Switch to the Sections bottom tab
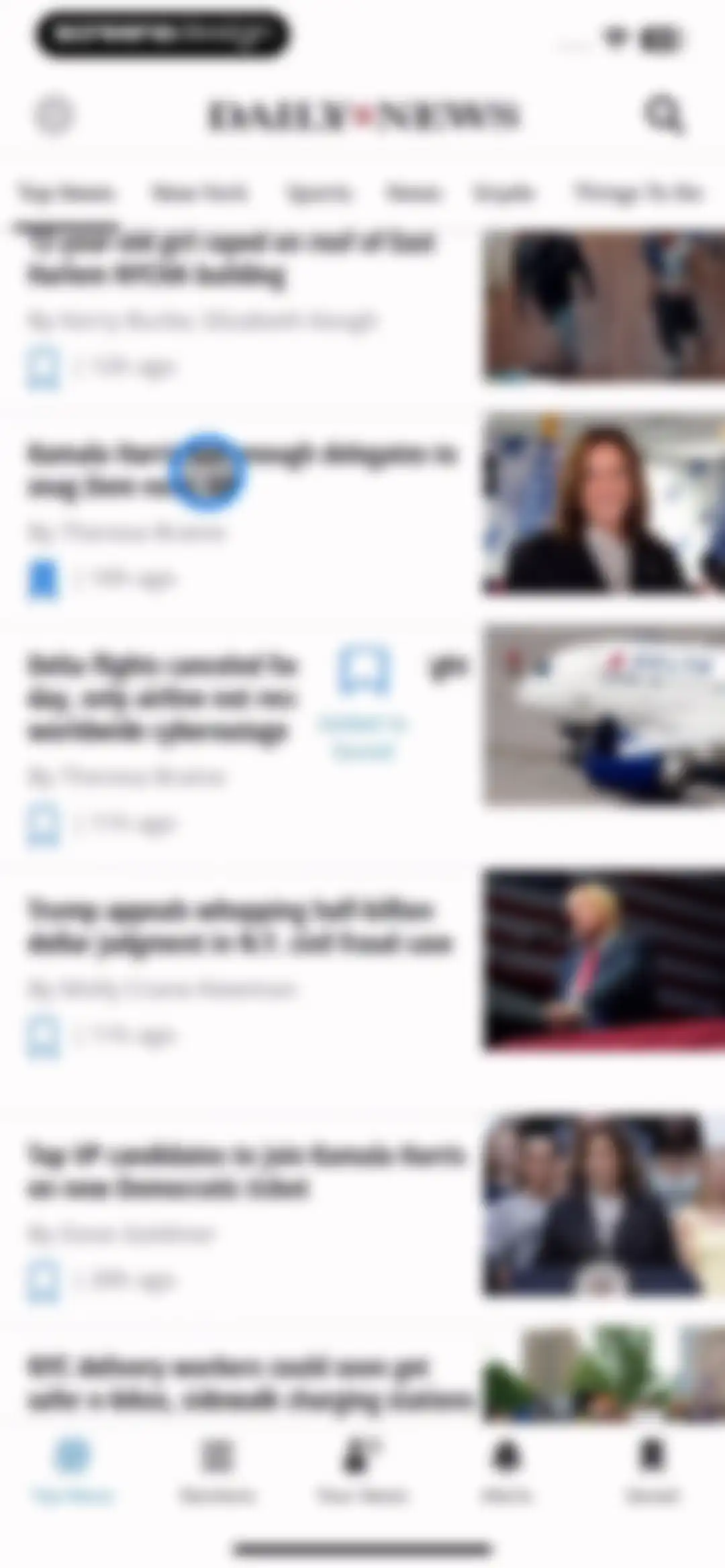Image resolution: width=725 pixels, height=1568 pixels. point(217,1470)
